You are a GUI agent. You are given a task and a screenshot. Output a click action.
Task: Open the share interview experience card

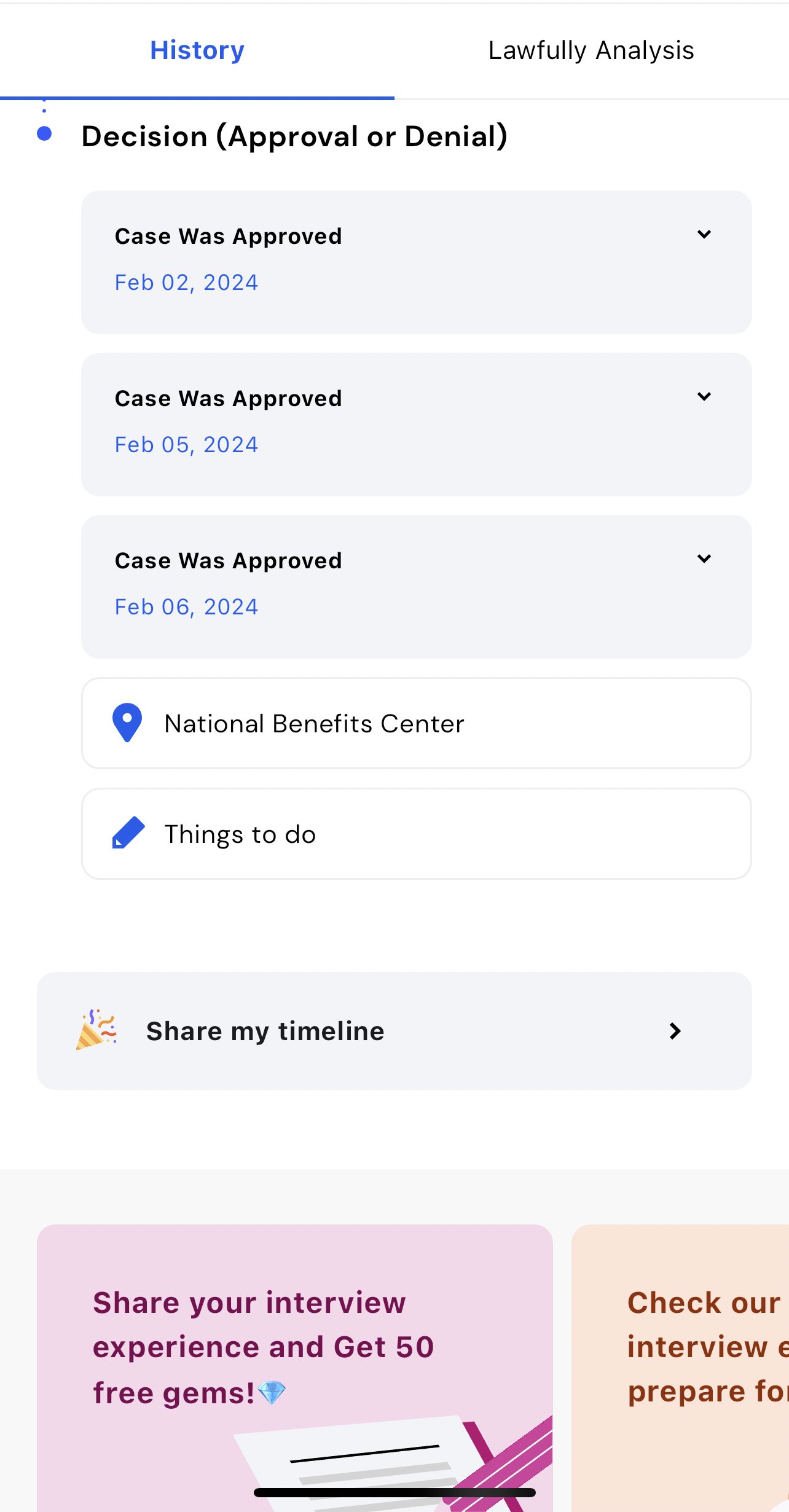click(295, 1368)
